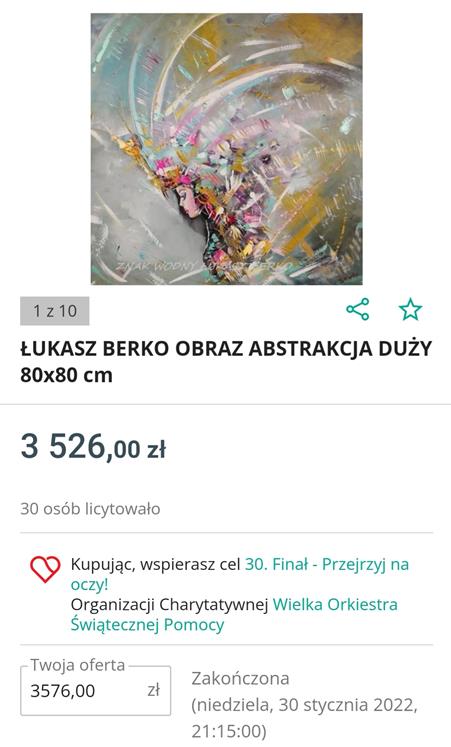Tap the Twoja oferta bid field
The width and height of the screenshot is (451, 747).
tap(95, 690)
